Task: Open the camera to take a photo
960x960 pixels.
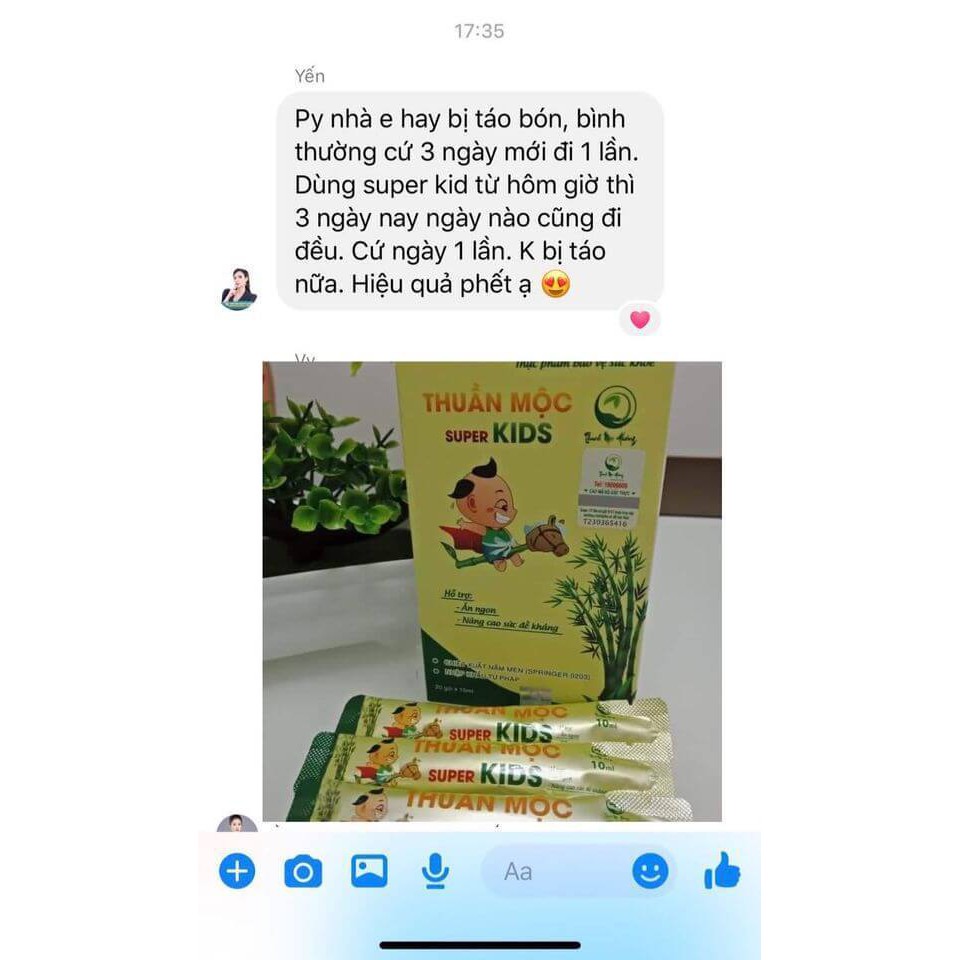Action: tap(303, 872)
